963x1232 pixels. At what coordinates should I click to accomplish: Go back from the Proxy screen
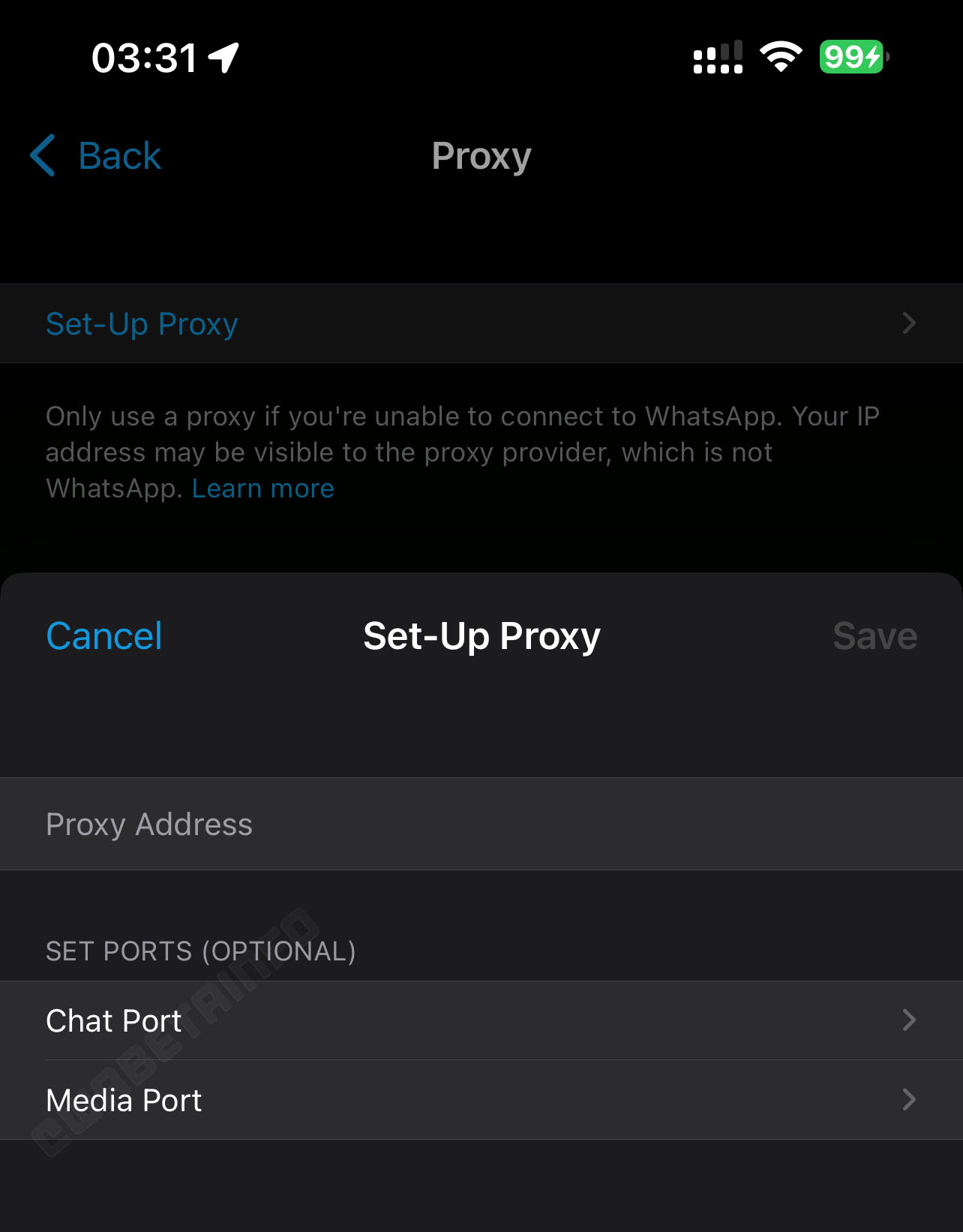pyautogui.click(x=97, y=156)
